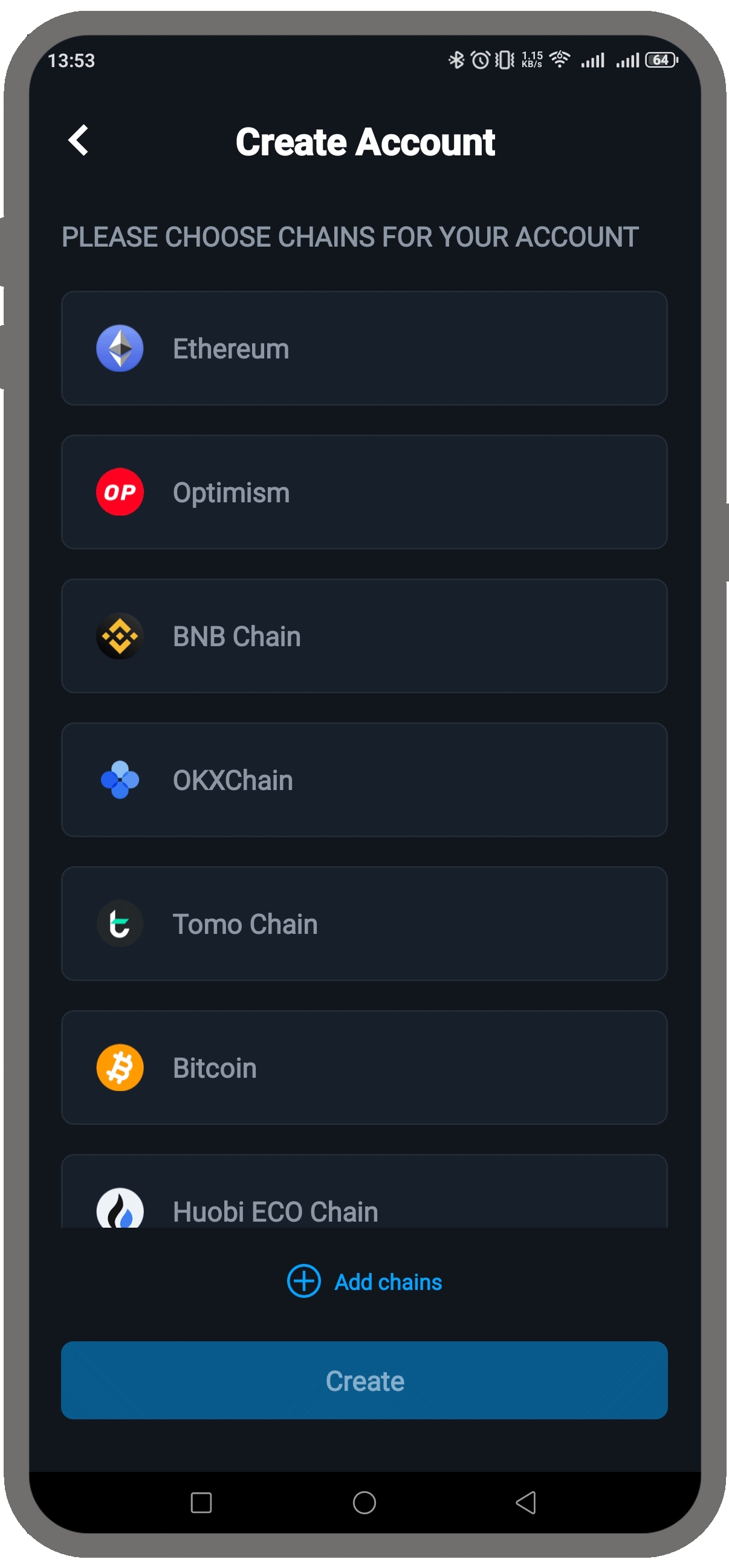The width and height of the screenshot is (729, 1568).
Task: Select OKXChain from the list
Action: point(364,779)
